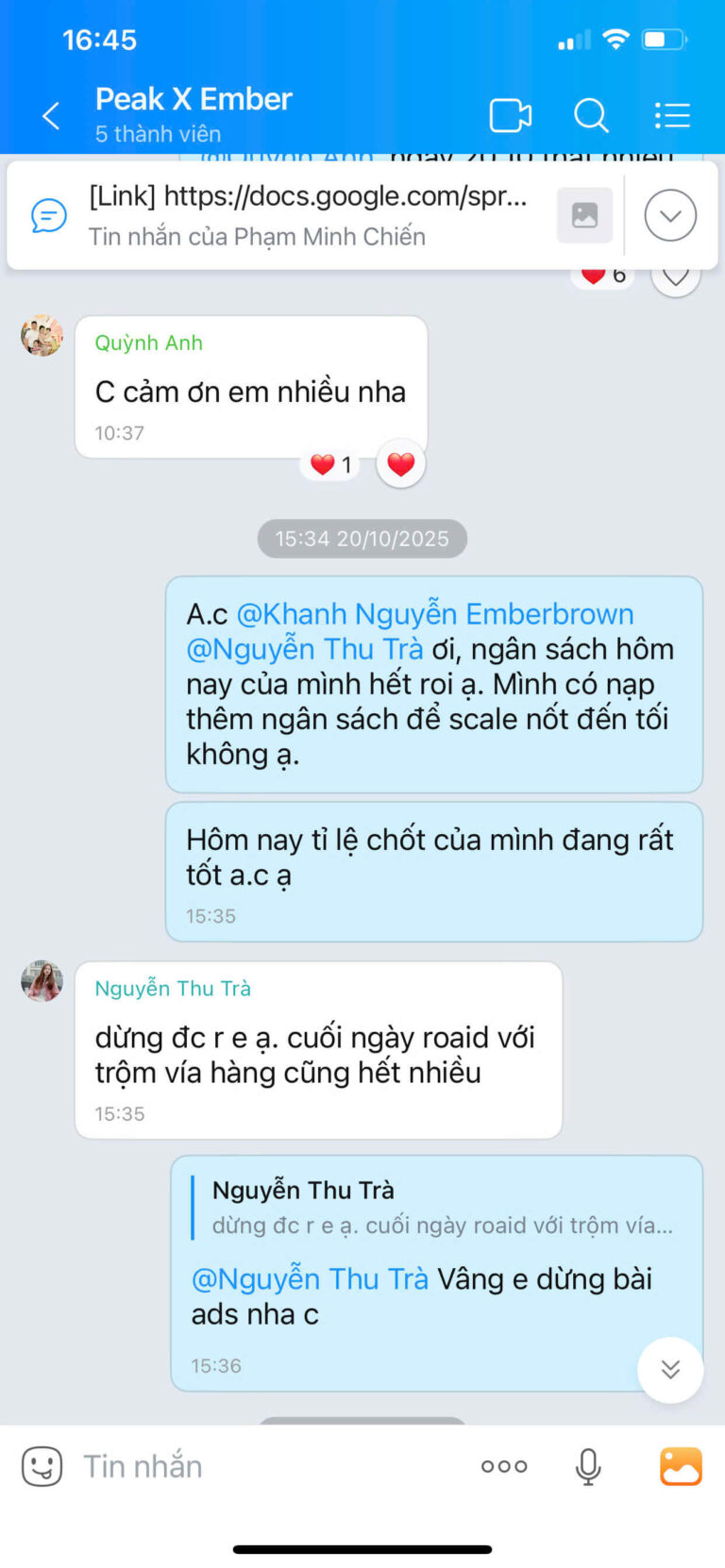Start a video call

click(510, 115)
